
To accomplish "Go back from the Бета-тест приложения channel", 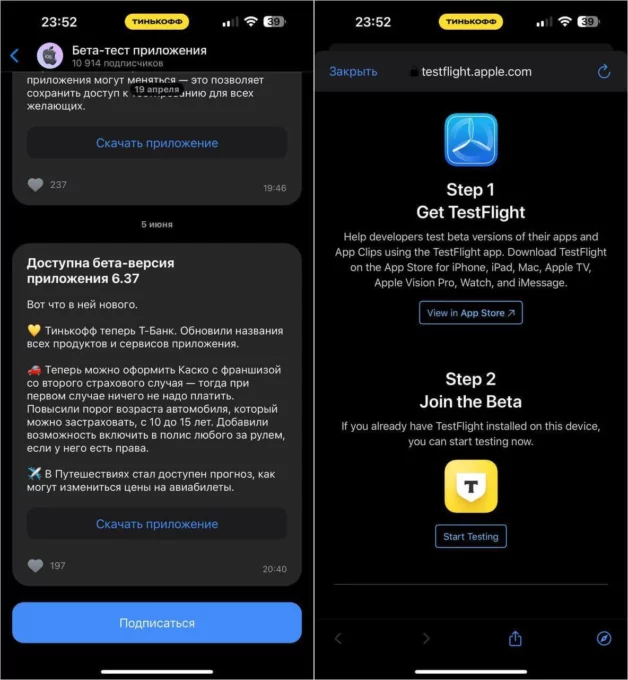I will point(14,56).
